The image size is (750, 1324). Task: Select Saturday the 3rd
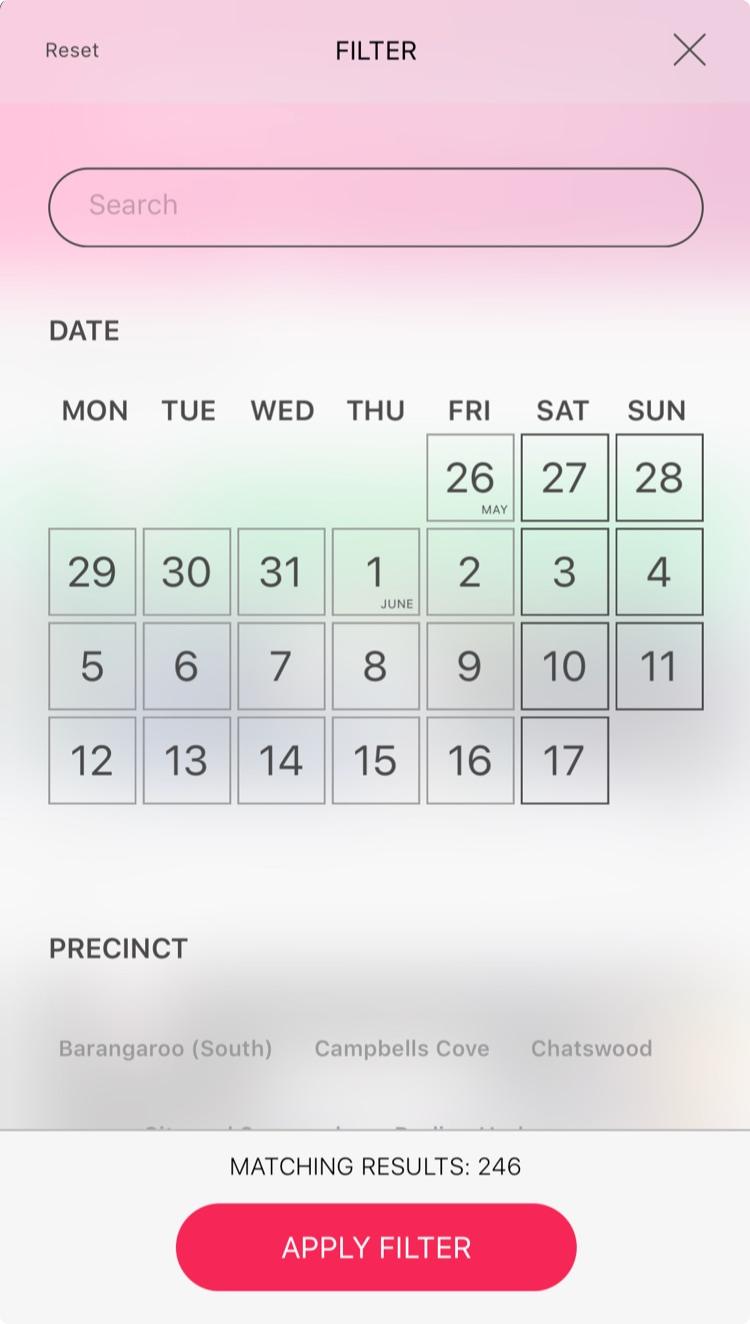(x=564, y=572)
